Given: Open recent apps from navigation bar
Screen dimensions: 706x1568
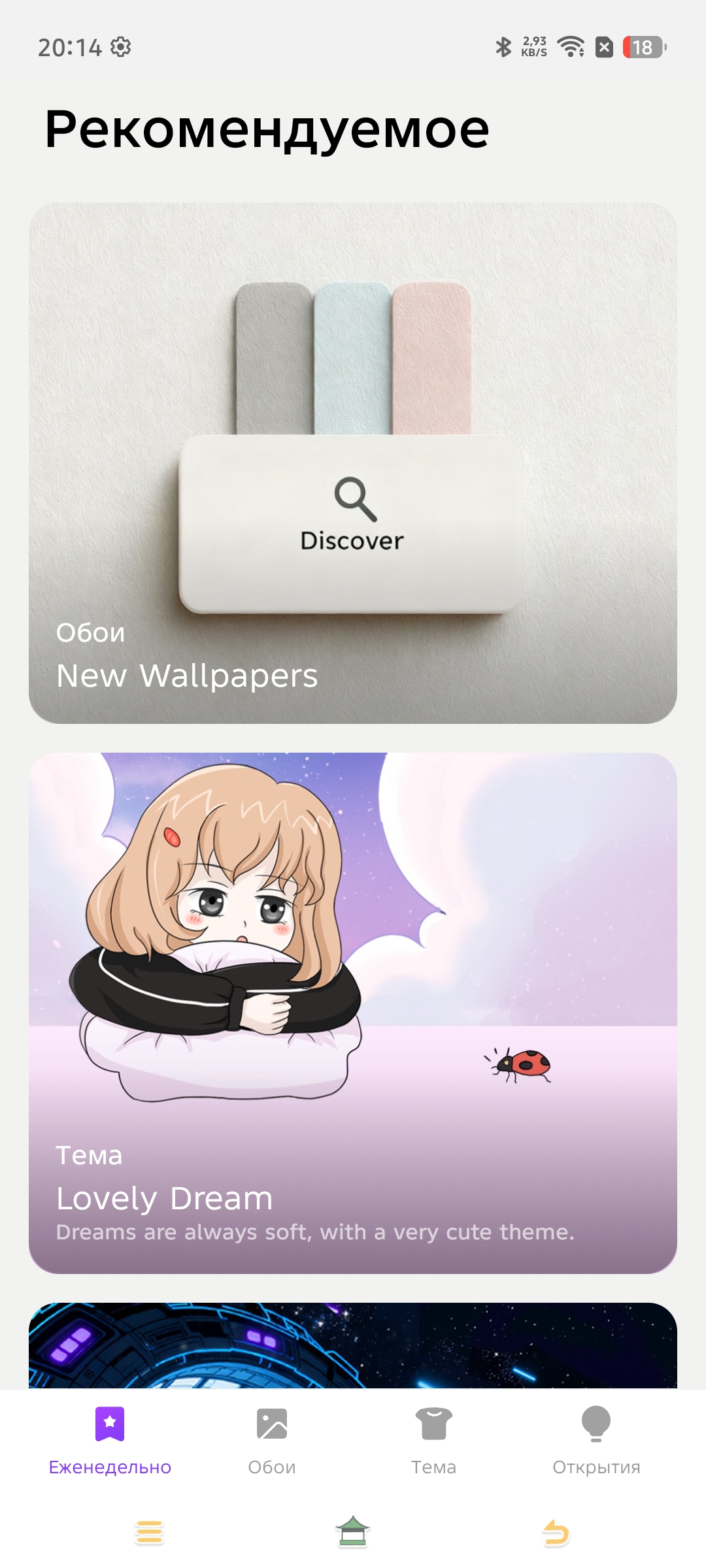Looking at the screenshot, I should (149, 1532).
